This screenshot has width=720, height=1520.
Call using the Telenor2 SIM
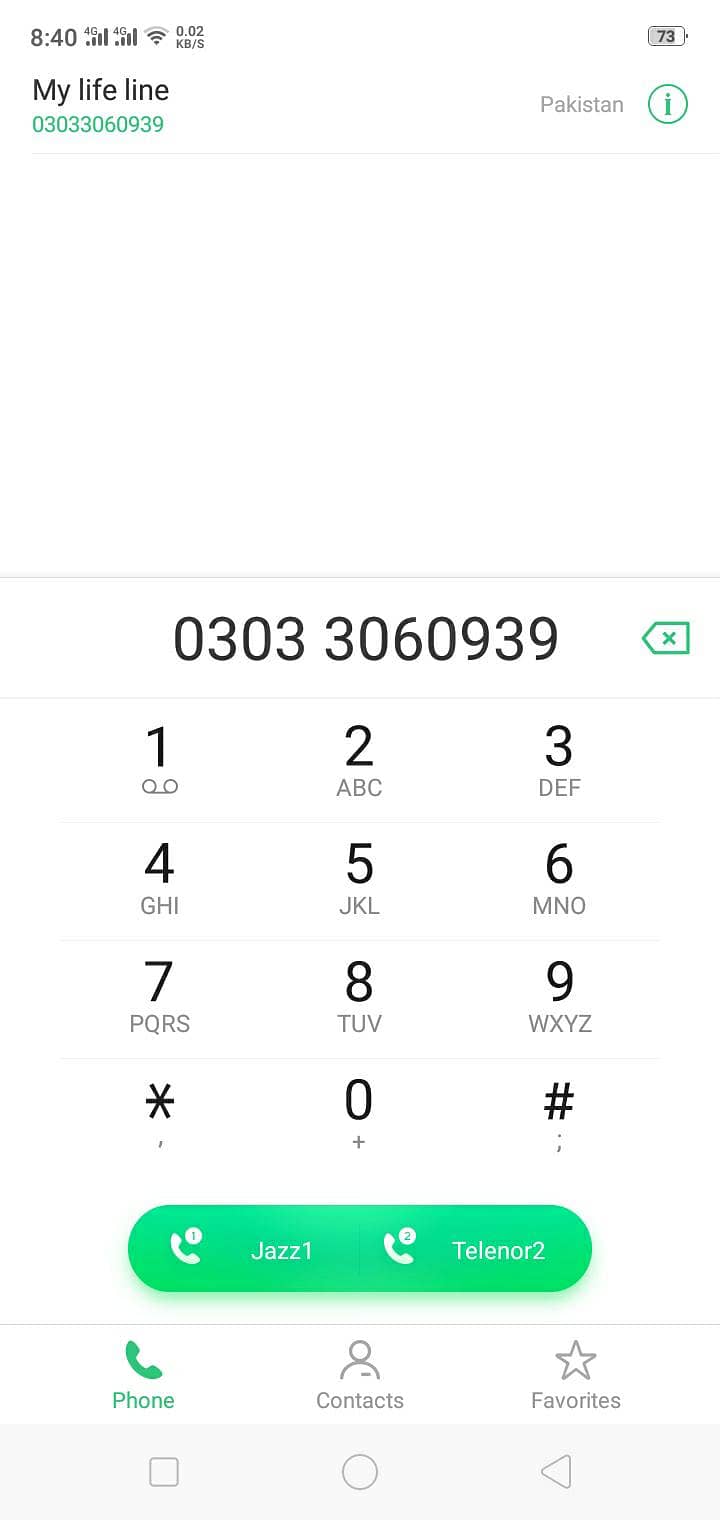pyautogui.click(x=476, y=1249)
